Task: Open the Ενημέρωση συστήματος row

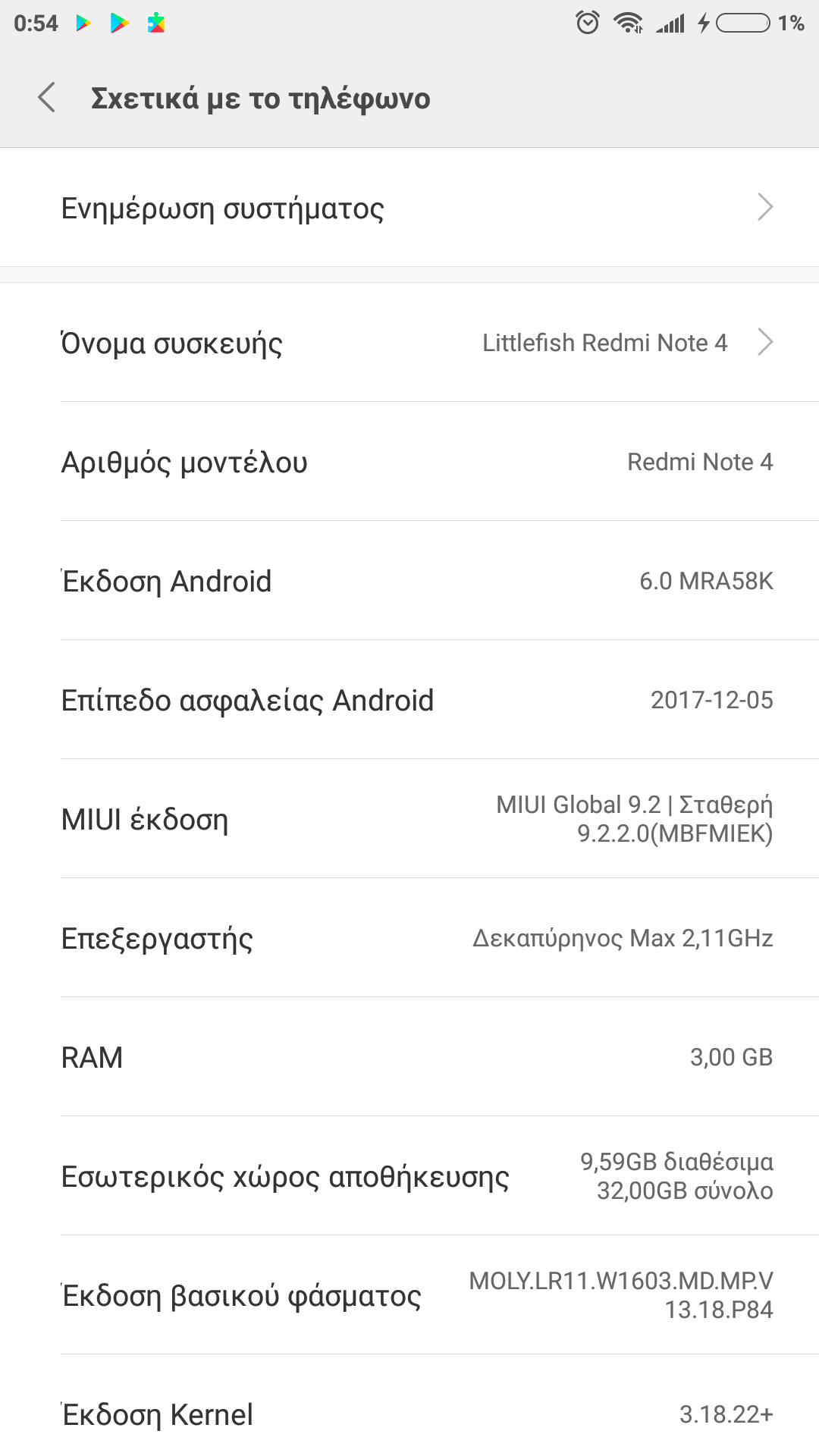Action: coord(409,208)
